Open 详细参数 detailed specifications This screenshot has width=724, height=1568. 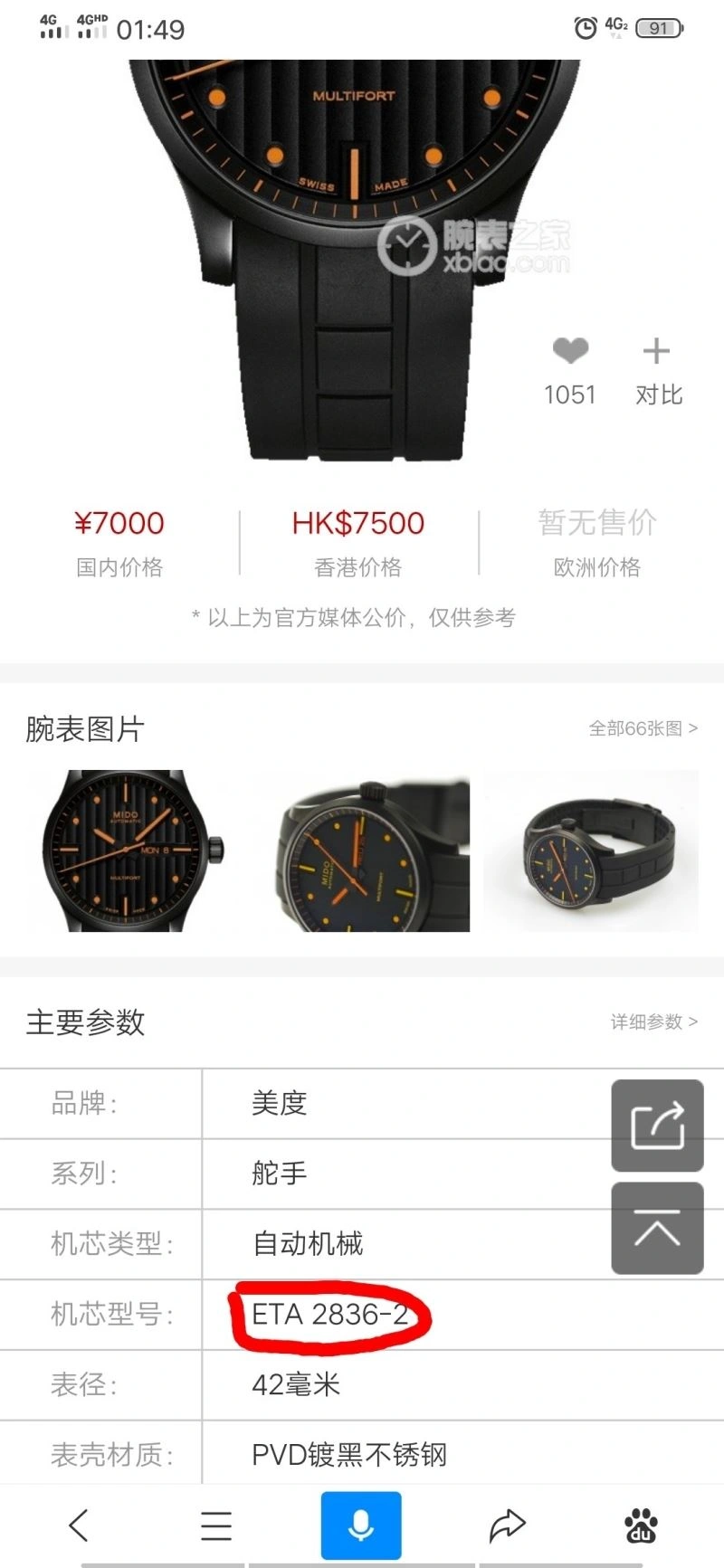653,1022
